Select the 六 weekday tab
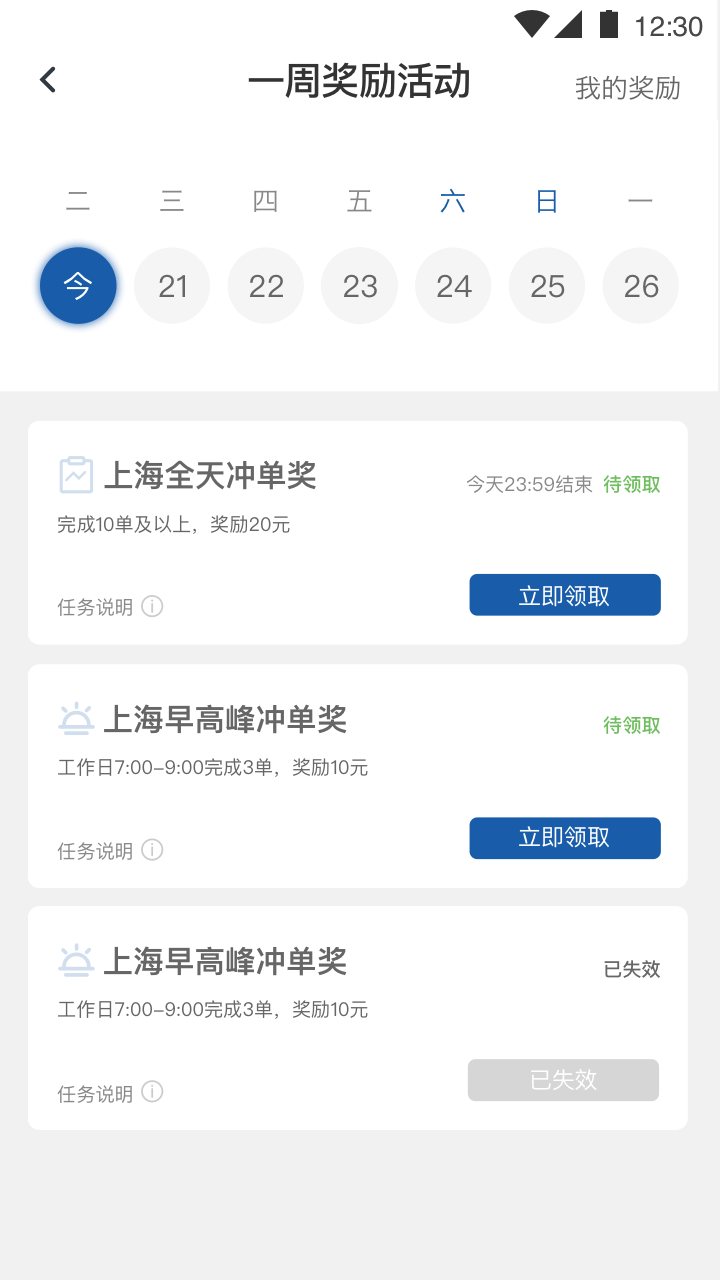The image size is (720, 1280). point(453,200)
